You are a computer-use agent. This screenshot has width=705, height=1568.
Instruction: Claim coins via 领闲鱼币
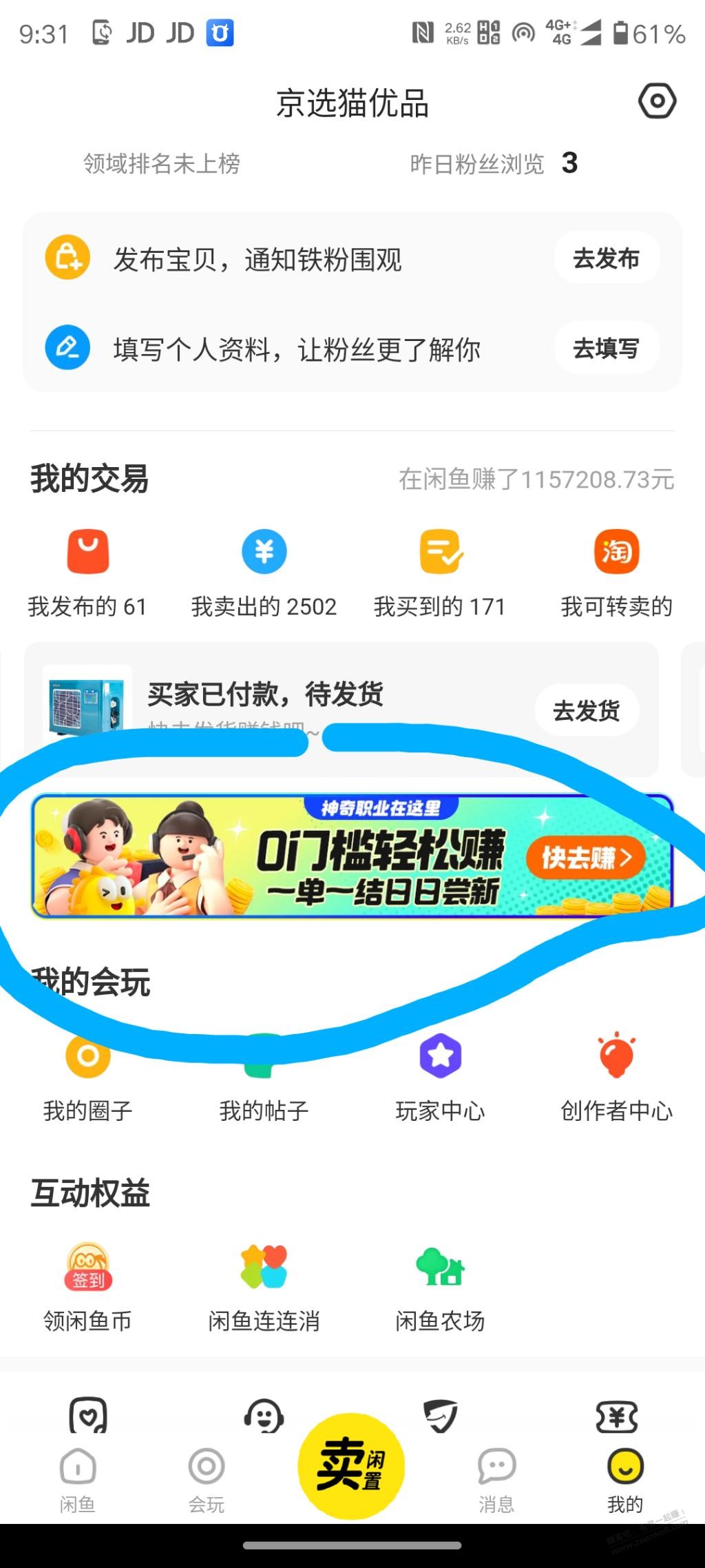point(87,1288)
